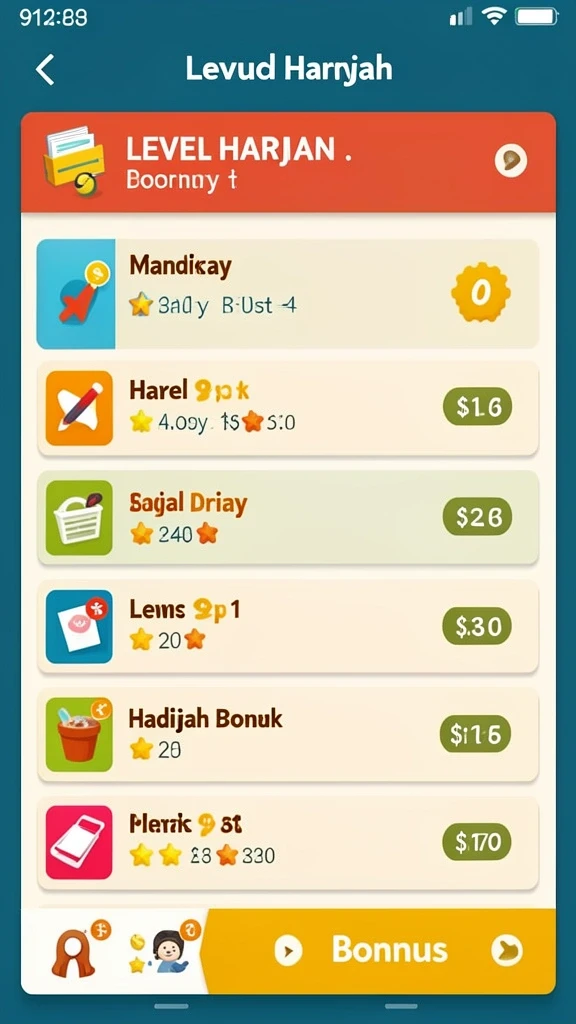Go back using the top-left arrow
Viewport: 576px width, 1024px height.
45,69
